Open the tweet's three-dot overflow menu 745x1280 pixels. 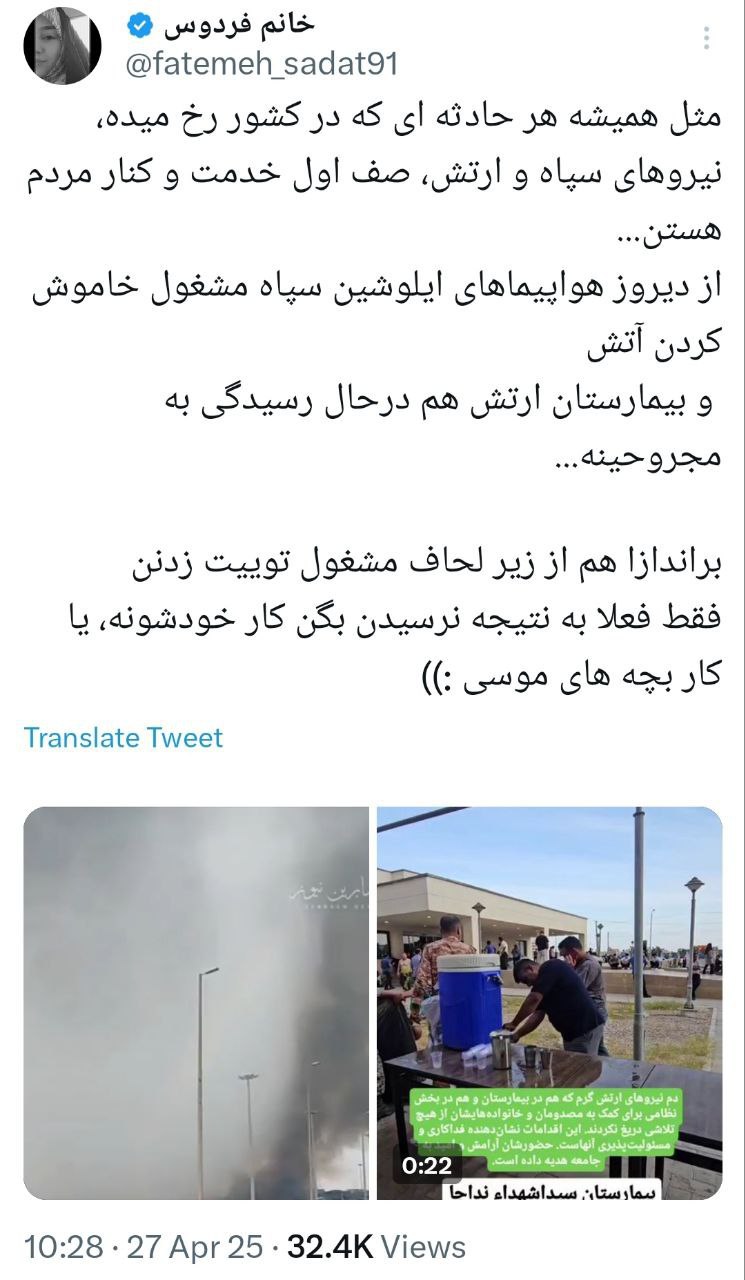click(x=706, y=39)
